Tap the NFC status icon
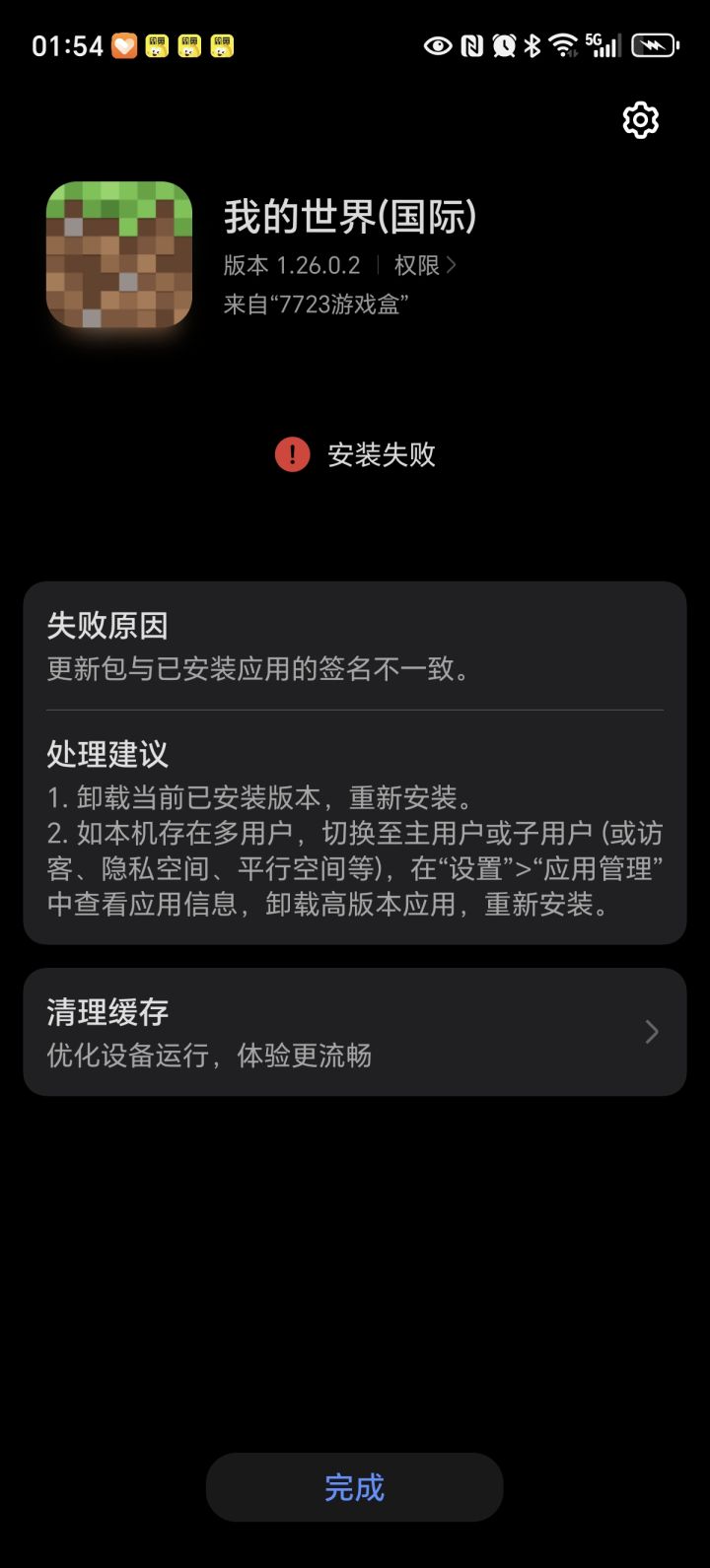 click(x=473, y=44)
